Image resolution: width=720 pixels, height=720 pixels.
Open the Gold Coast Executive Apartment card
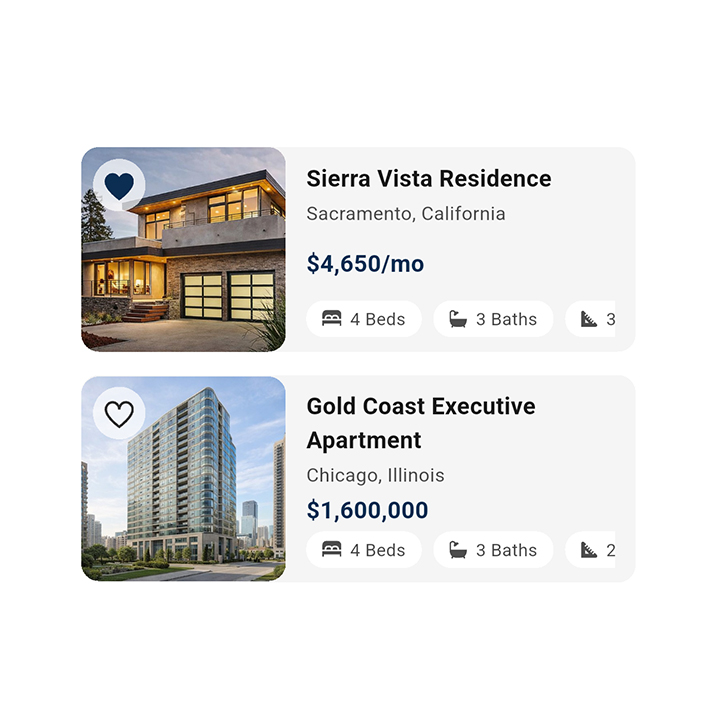pos(460,470)
